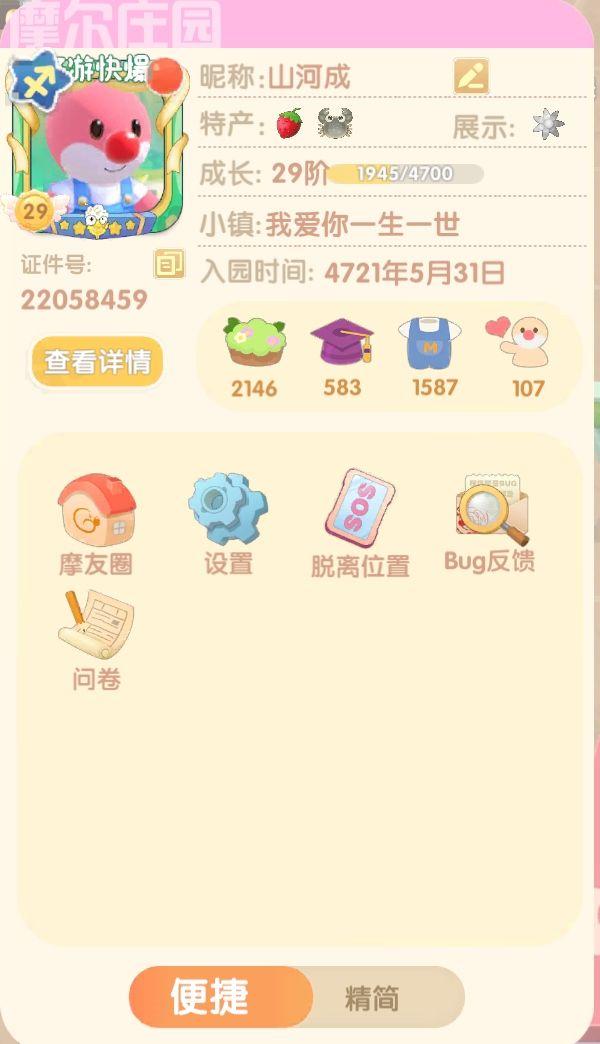Open the 展示 badge slot
This screenshot has height=1044, width=600.
pyautogui.click(x=547, y=125)
